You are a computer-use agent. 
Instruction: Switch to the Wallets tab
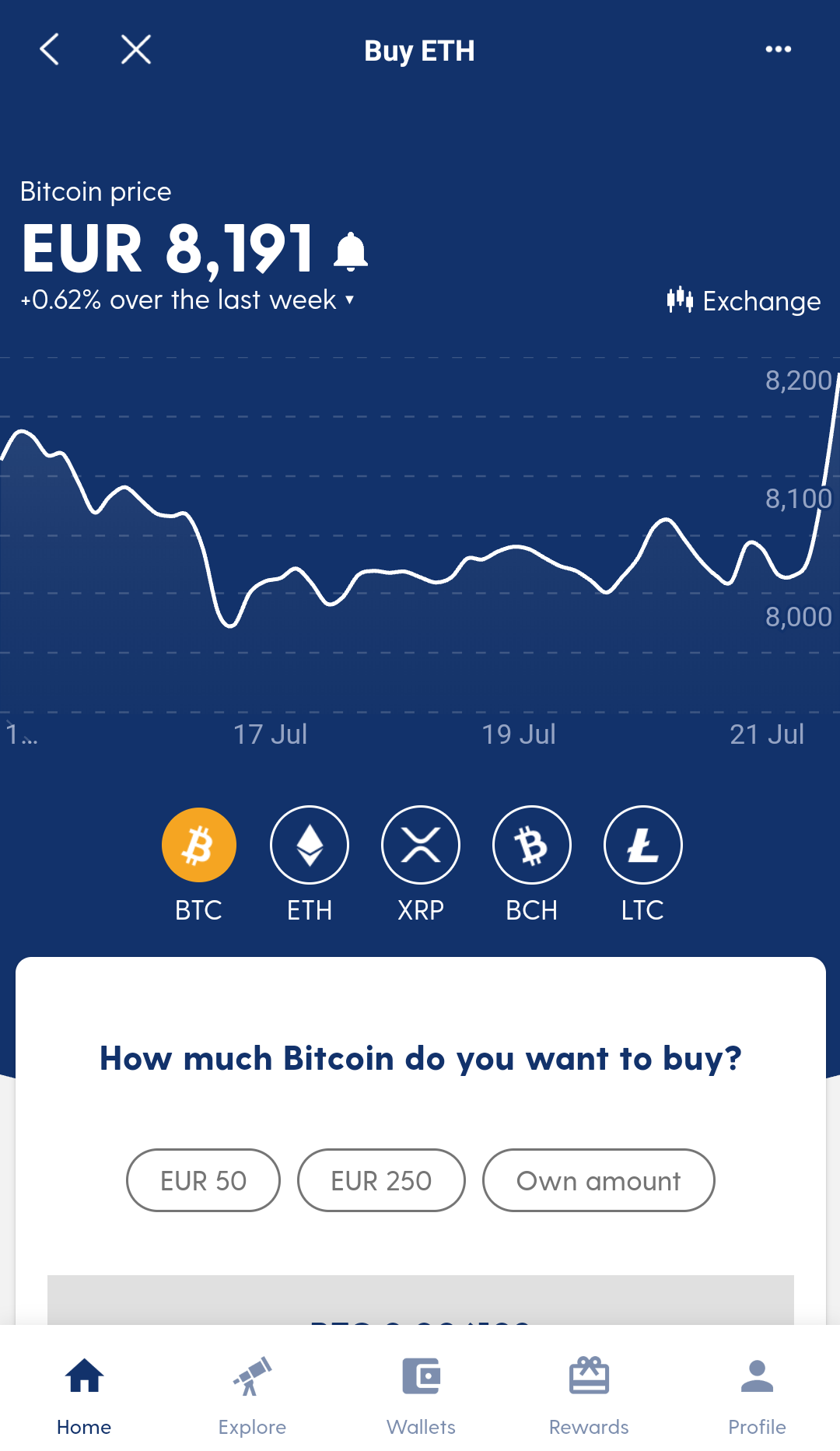421,1394
